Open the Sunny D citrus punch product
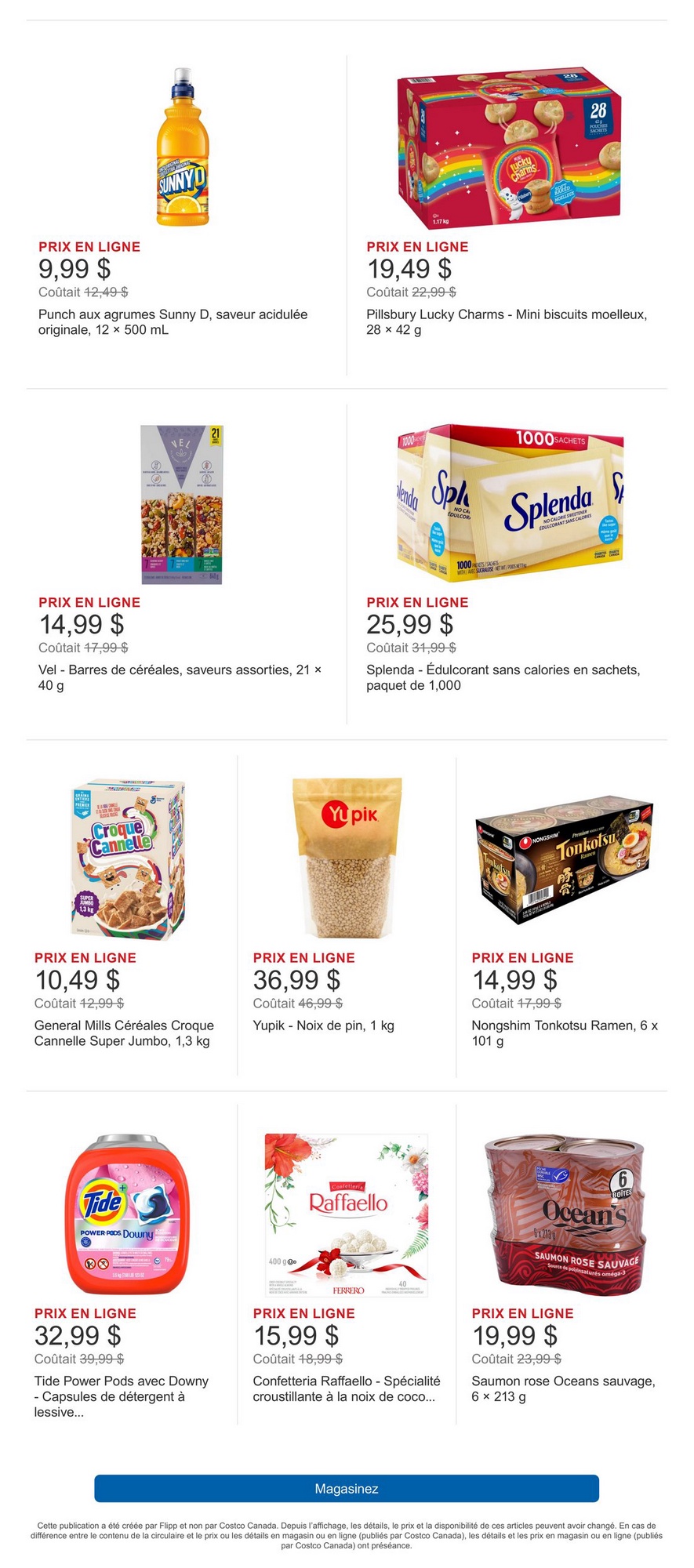 point(182,149)
